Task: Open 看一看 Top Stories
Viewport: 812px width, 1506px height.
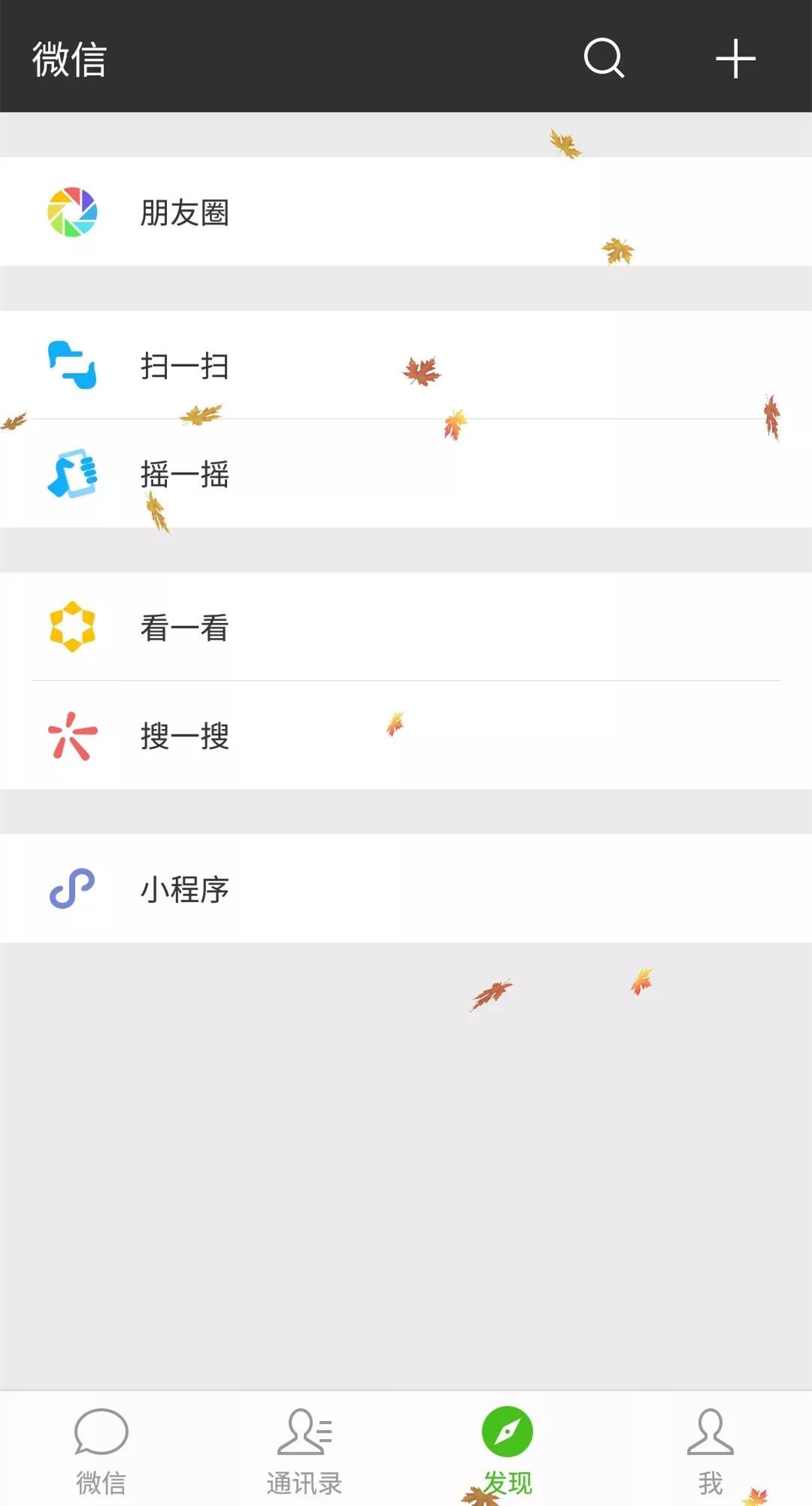Action: pyautogui.click(x=406, y=627)
